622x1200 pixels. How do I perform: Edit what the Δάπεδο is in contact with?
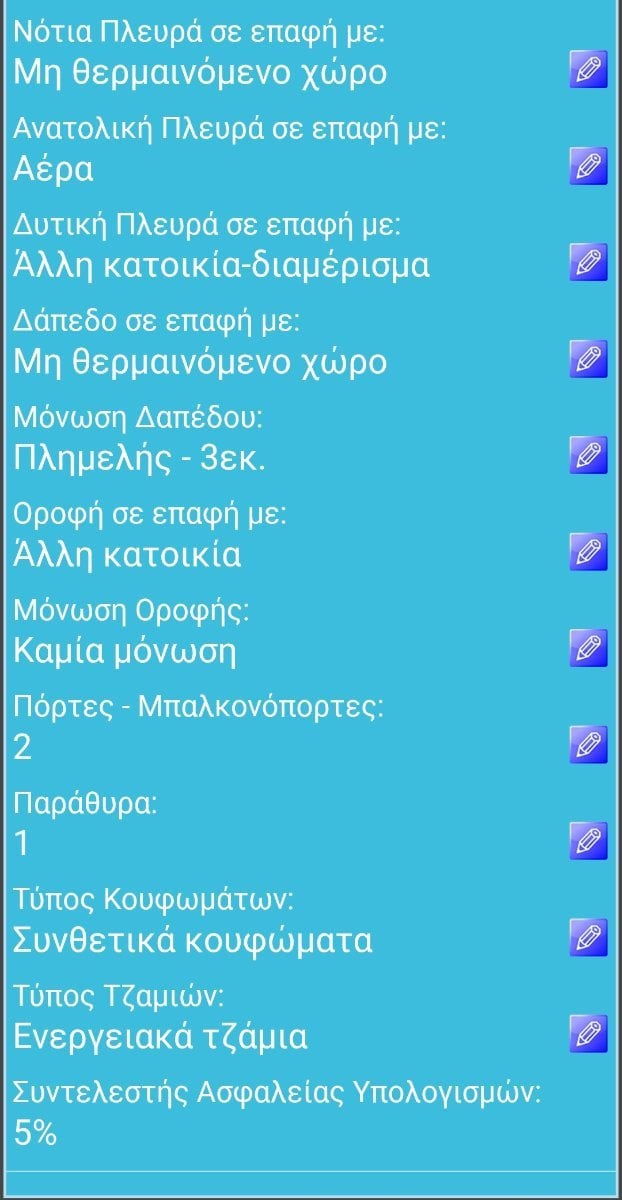(x=588, y=358)
